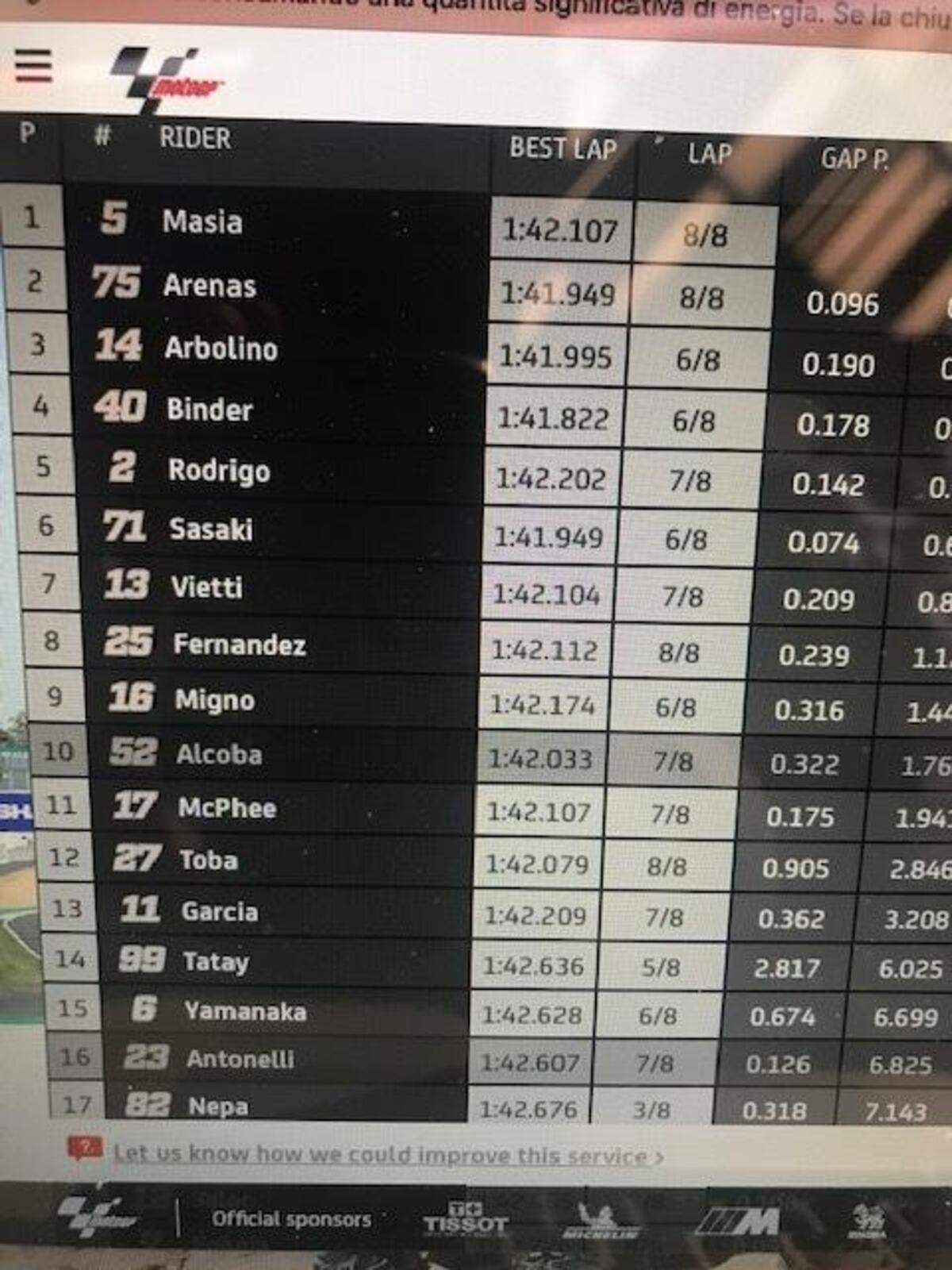952x1270 pixels.
Task: Open the hamburger menu
Action: (33, 67)
